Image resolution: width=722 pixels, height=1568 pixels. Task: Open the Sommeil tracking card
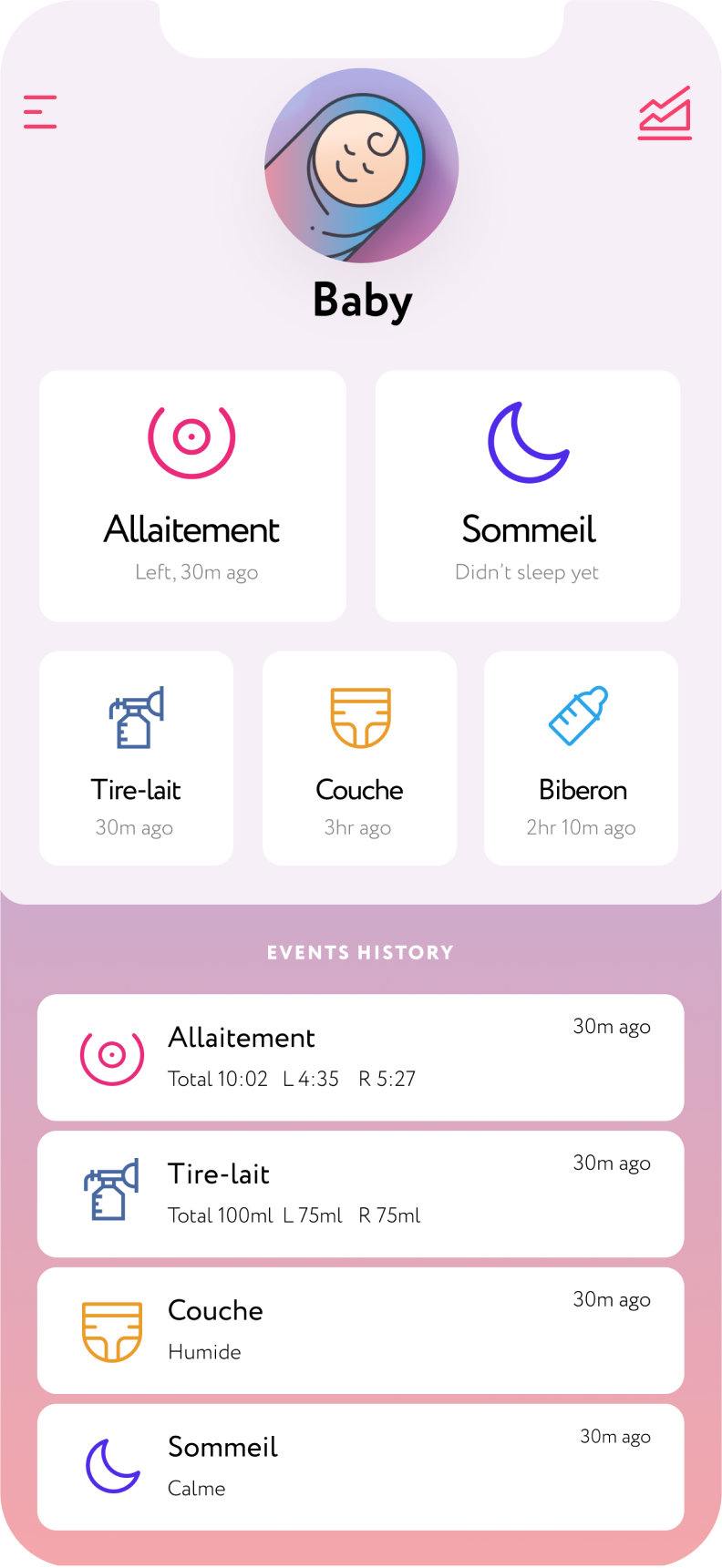[528, 496]
